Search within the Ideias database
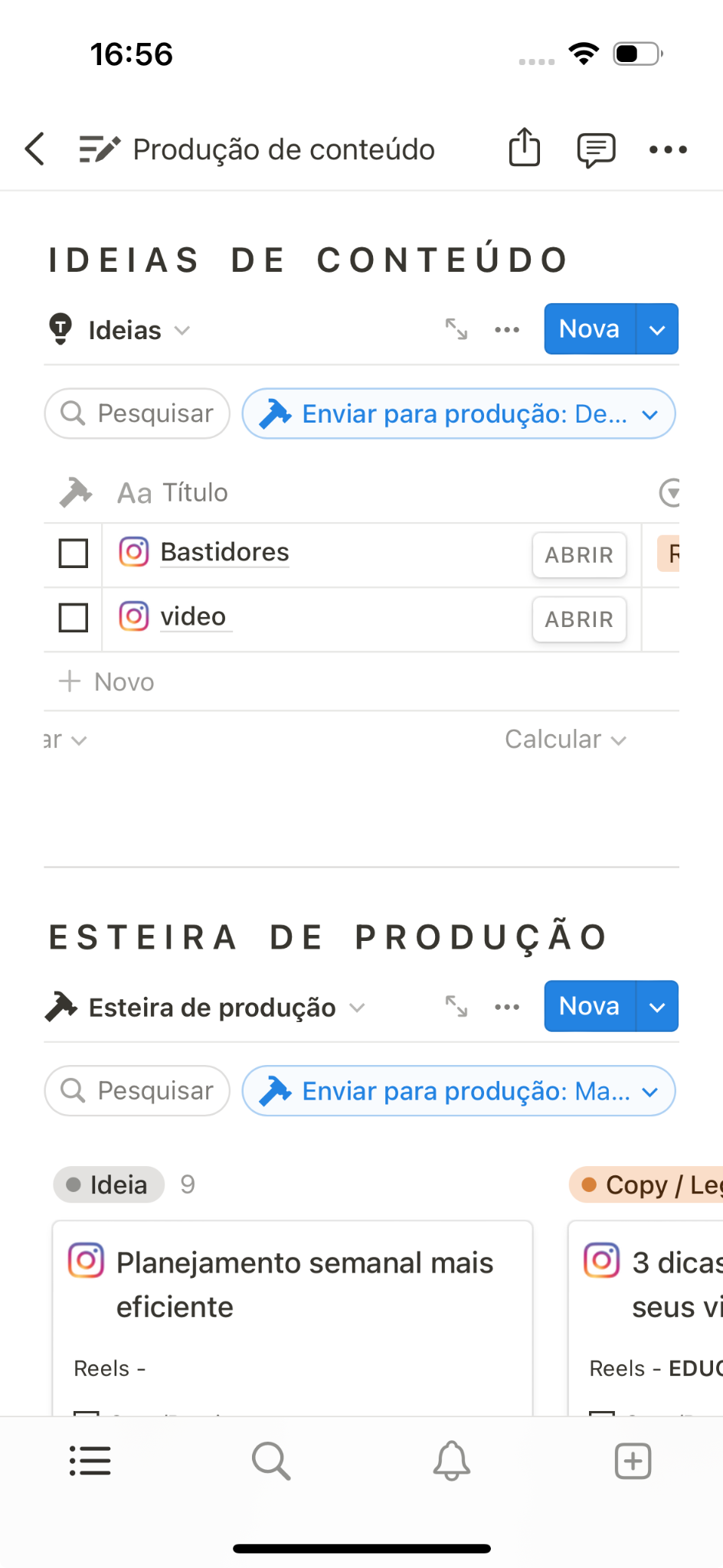The width and height of the screenshot is (723, 1568). (137, 413)
